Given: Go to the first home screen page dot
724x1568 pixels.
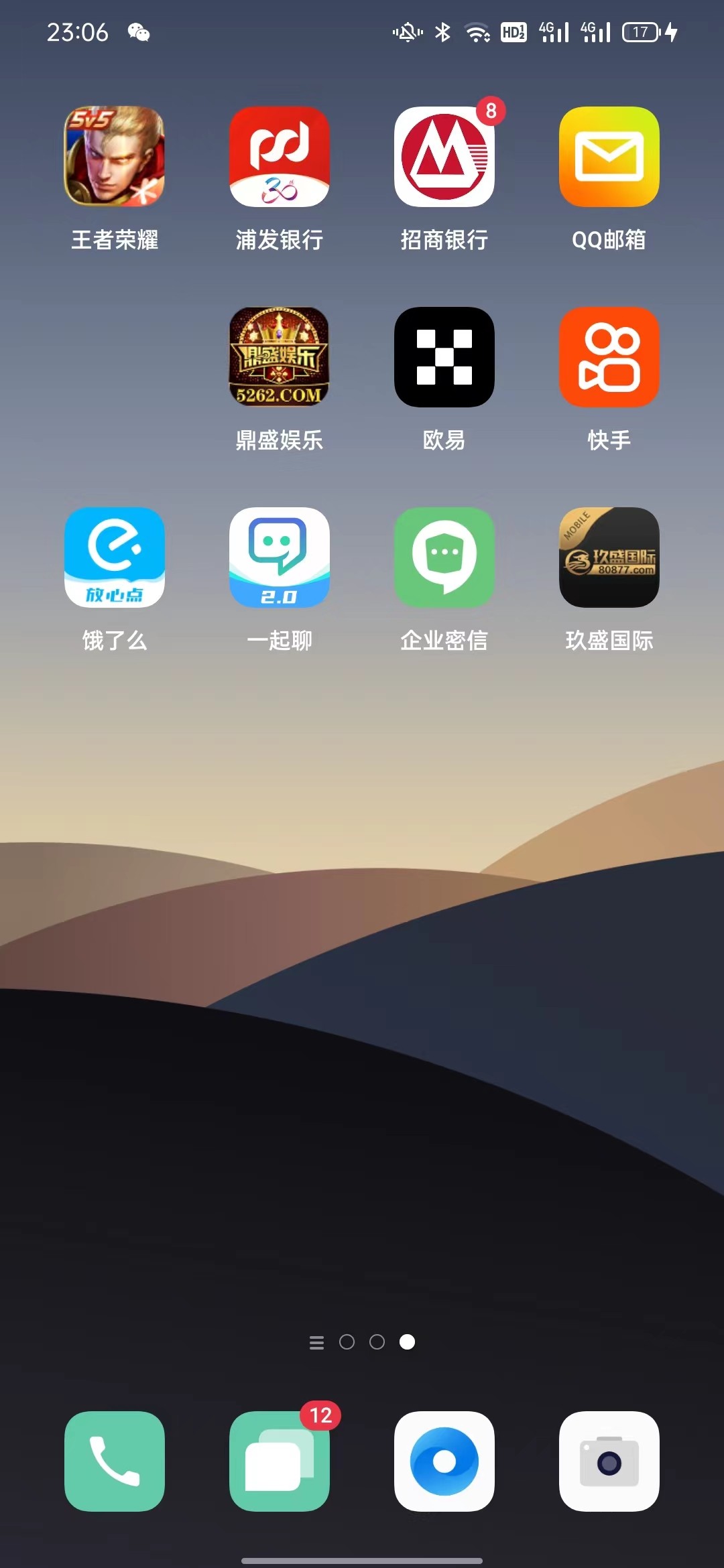Looking at the screenshot, I should (x=347, y=1342).
